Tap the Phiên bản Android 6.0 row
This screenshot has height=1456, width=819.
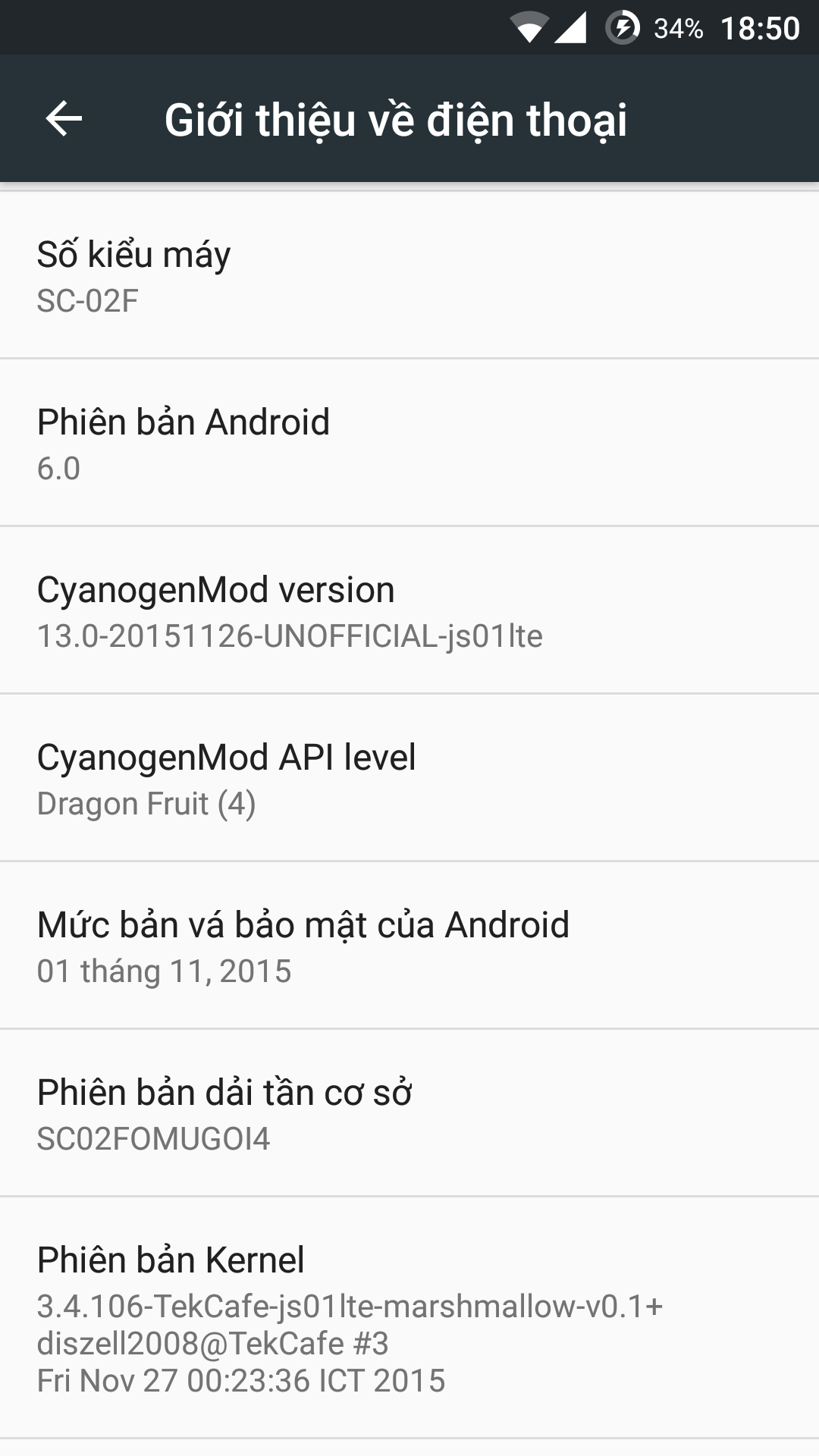coord(409,442)
